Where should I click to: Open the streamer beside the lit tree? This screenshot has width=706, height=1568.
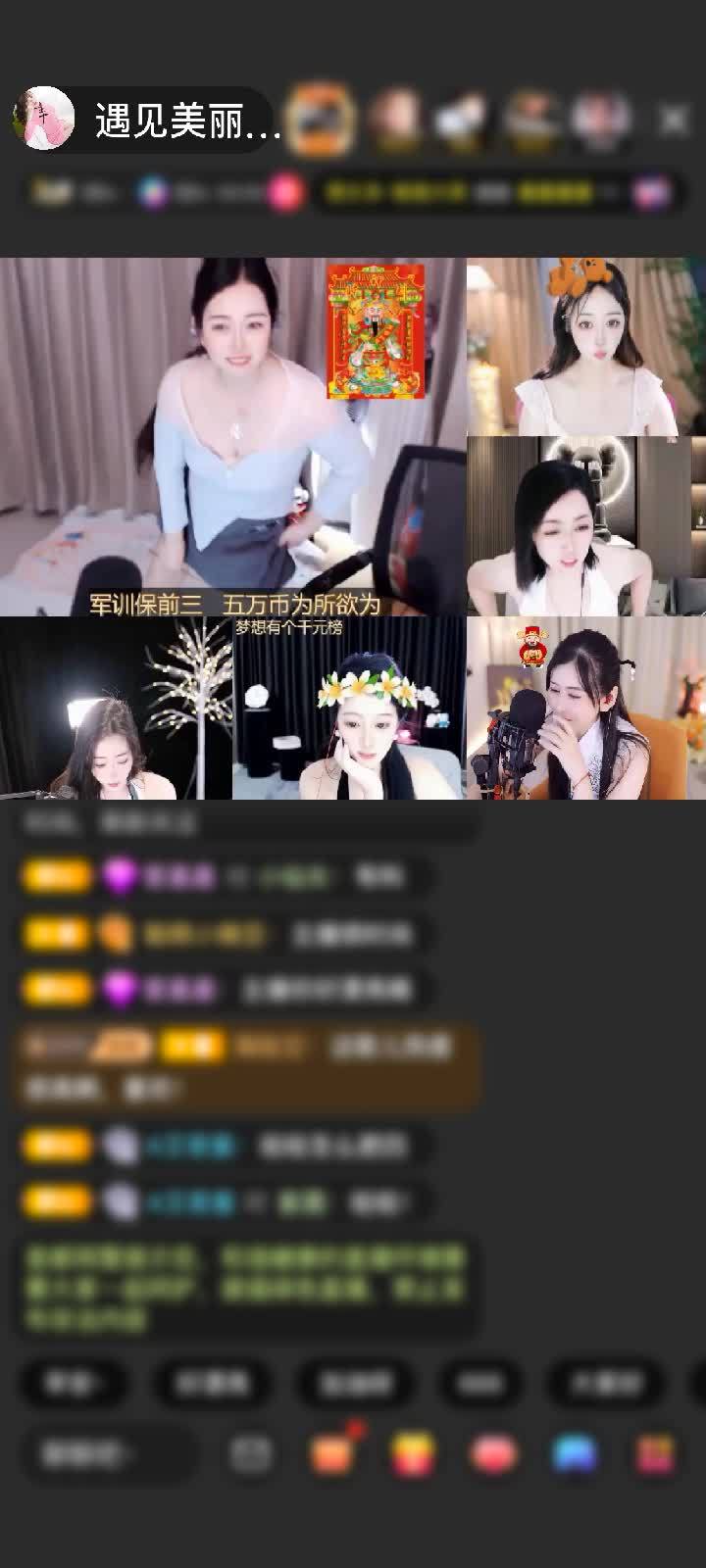(116, 709)
